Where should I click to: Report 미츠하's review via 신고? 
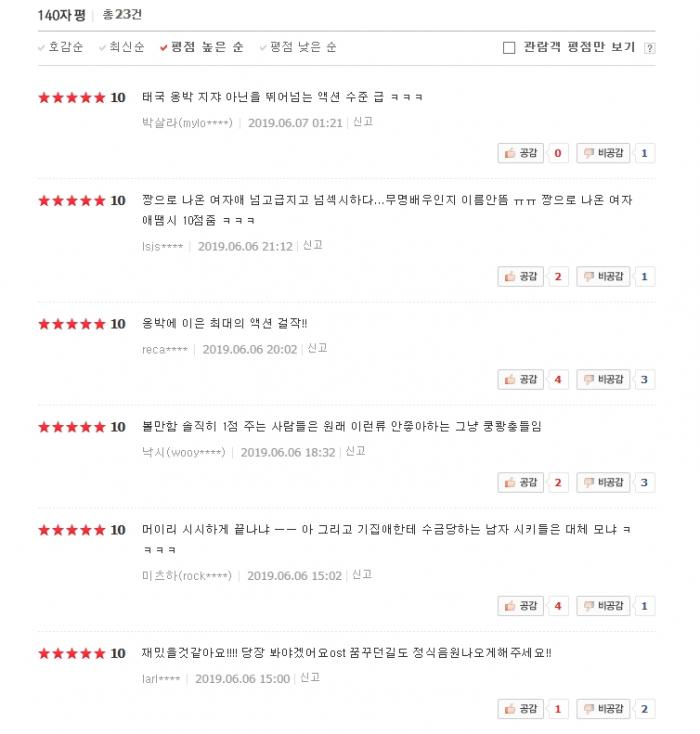(361, 575)
